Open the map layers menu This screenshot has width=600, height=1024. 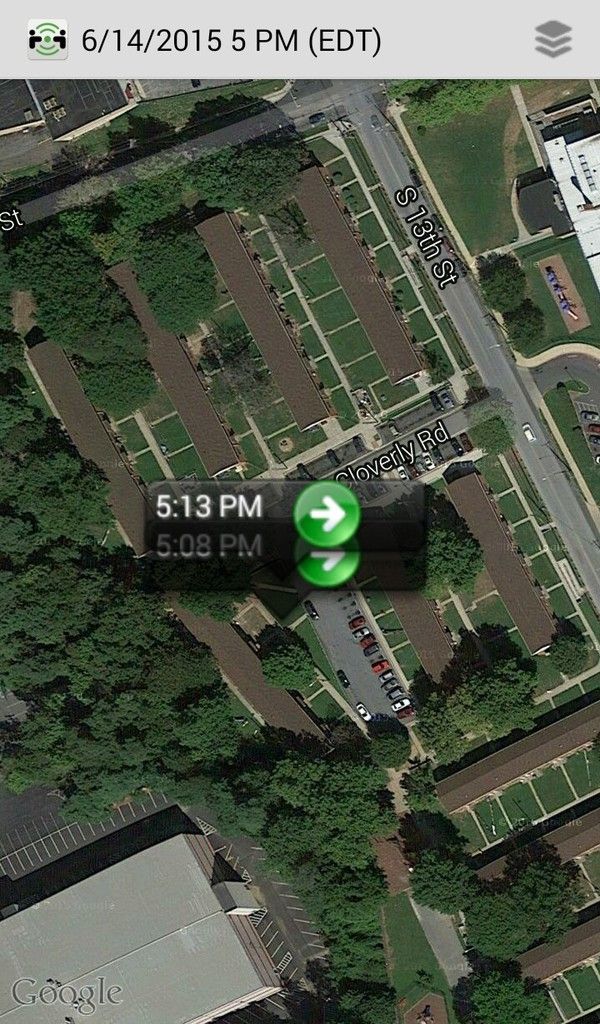[x=553, y=39]
